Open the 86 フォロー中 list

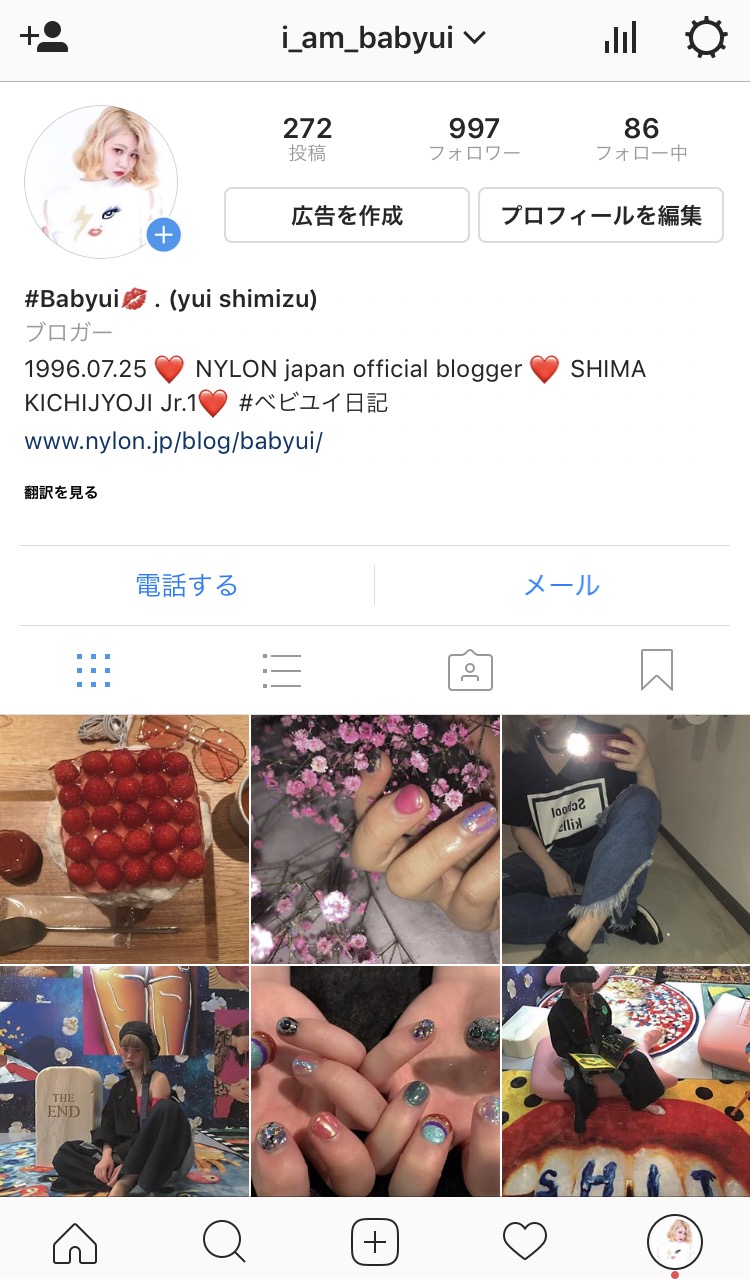coord(641,139)
